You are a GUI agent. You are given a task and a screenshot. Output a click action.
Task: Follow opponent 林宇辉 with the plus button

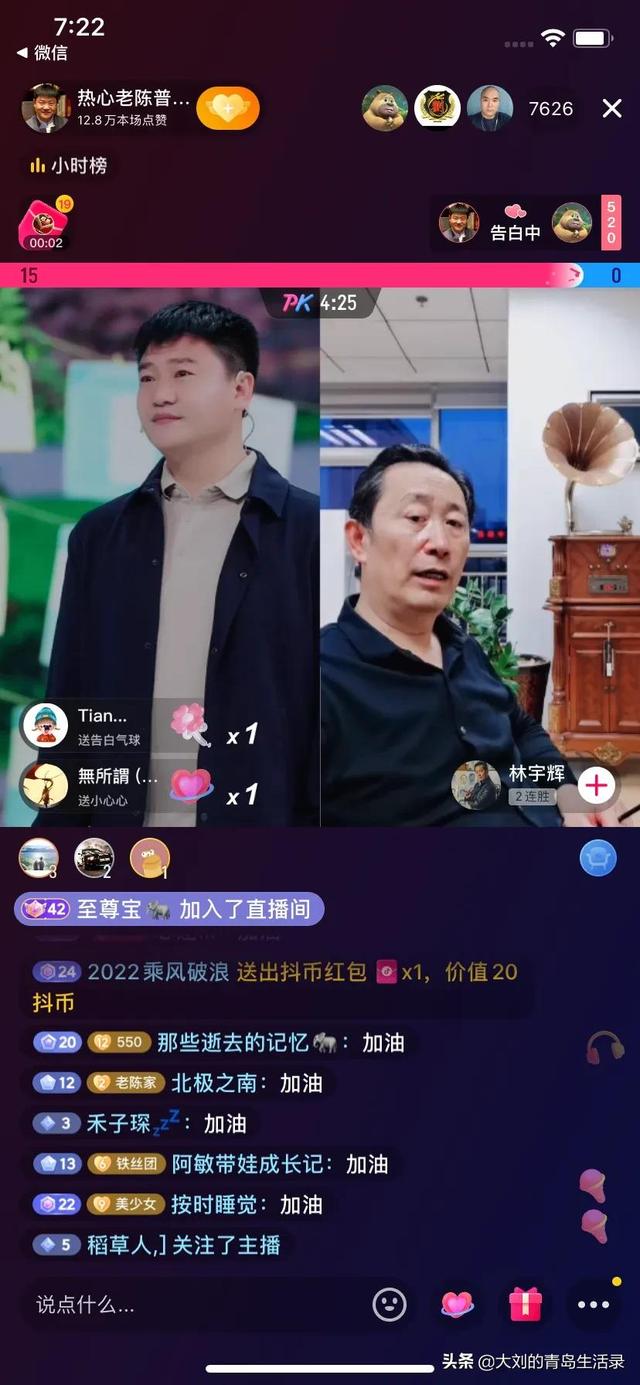coord(596,785)
